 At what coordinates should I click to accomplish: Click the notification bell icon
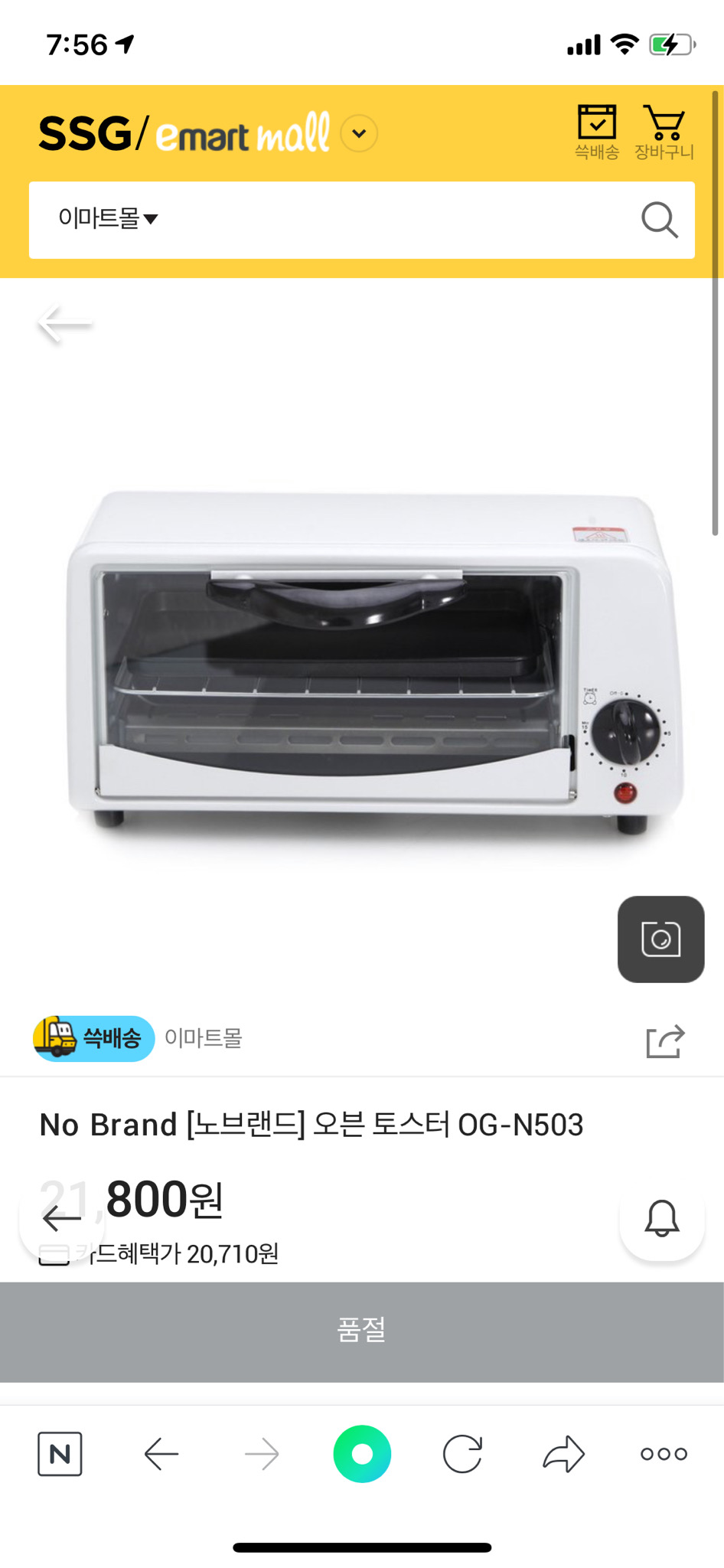click(x=661, y=1220)
